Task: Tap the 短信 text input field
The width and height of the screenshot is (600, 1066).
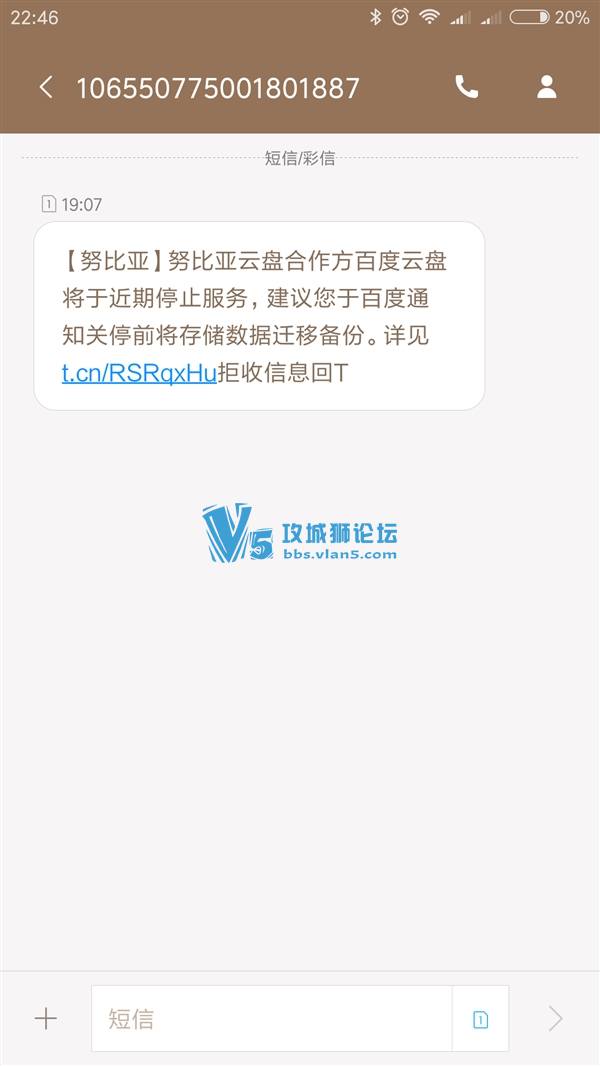Action: (270, 1019)
